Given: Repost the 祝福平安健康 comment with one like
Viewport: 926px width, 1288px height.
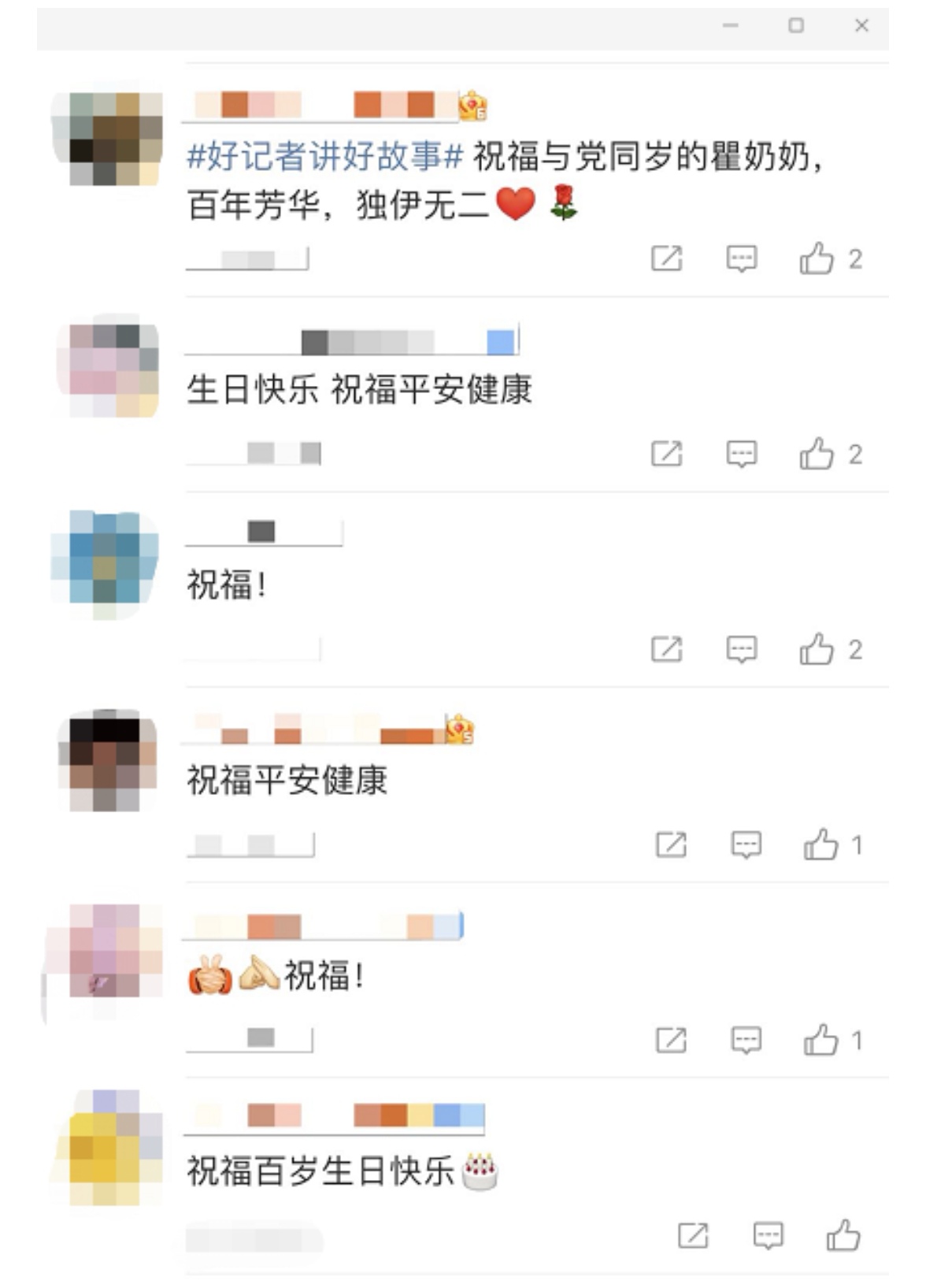Looking at the screenshot, I should tap(671, 845).
